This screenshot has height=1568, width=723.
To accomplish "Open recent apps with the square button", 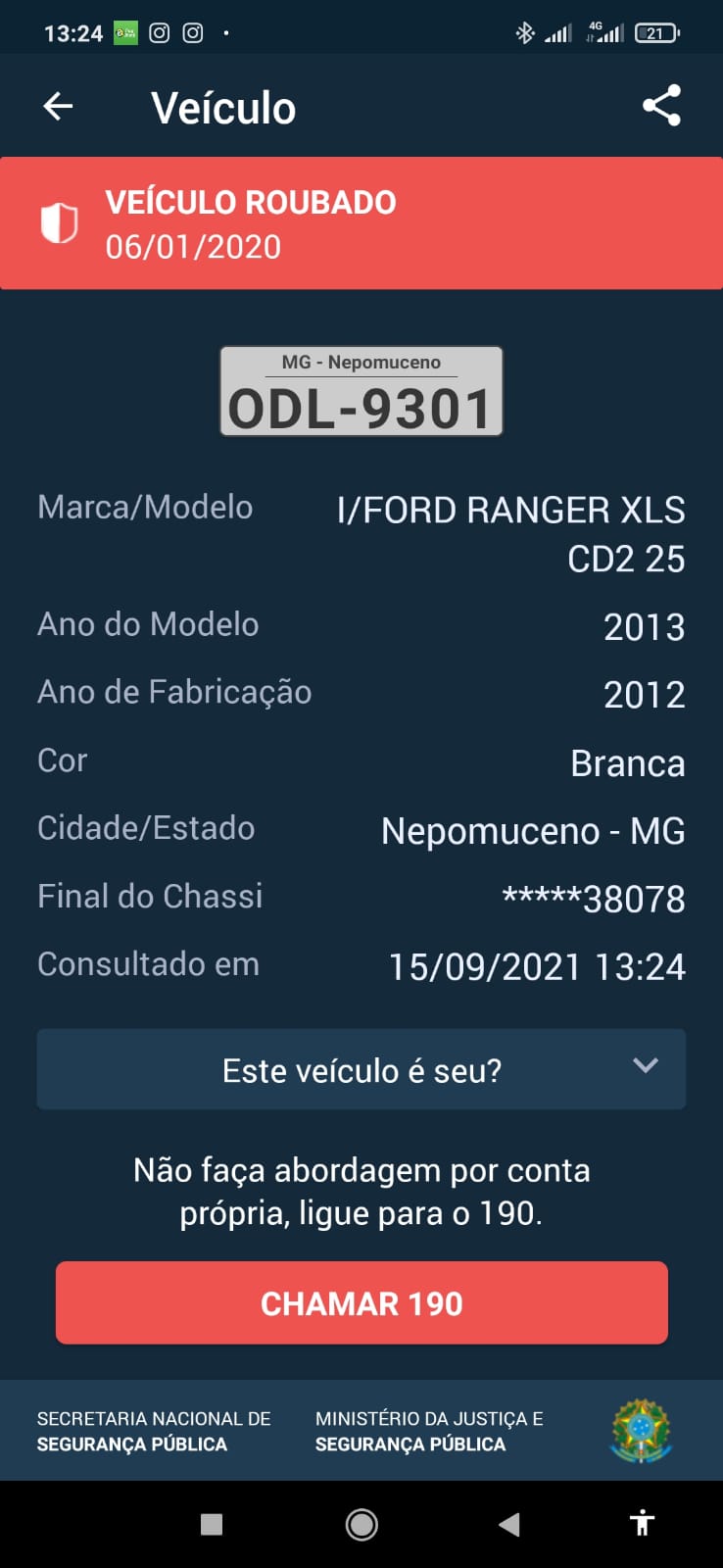I will pyautogui.click(x=212, y=1524).
